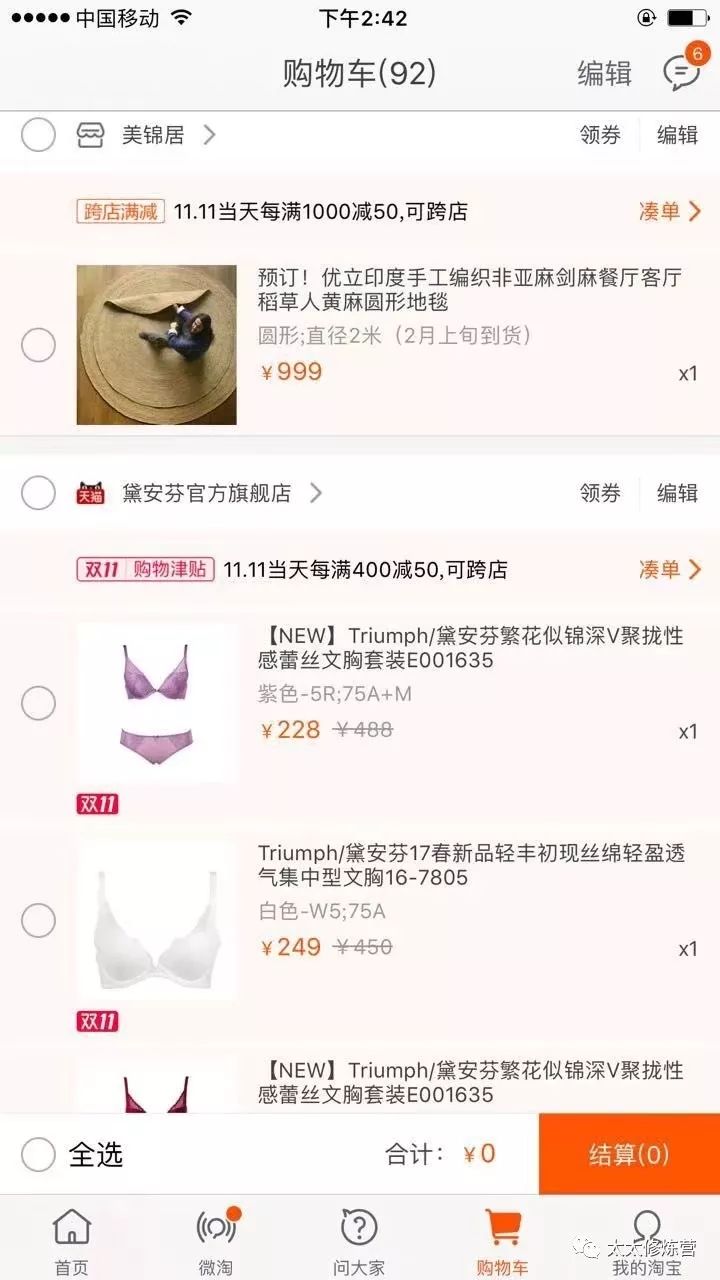Select the ¥999 jute rug item checkbox
720x1280 pixels.
pos(38,345)
